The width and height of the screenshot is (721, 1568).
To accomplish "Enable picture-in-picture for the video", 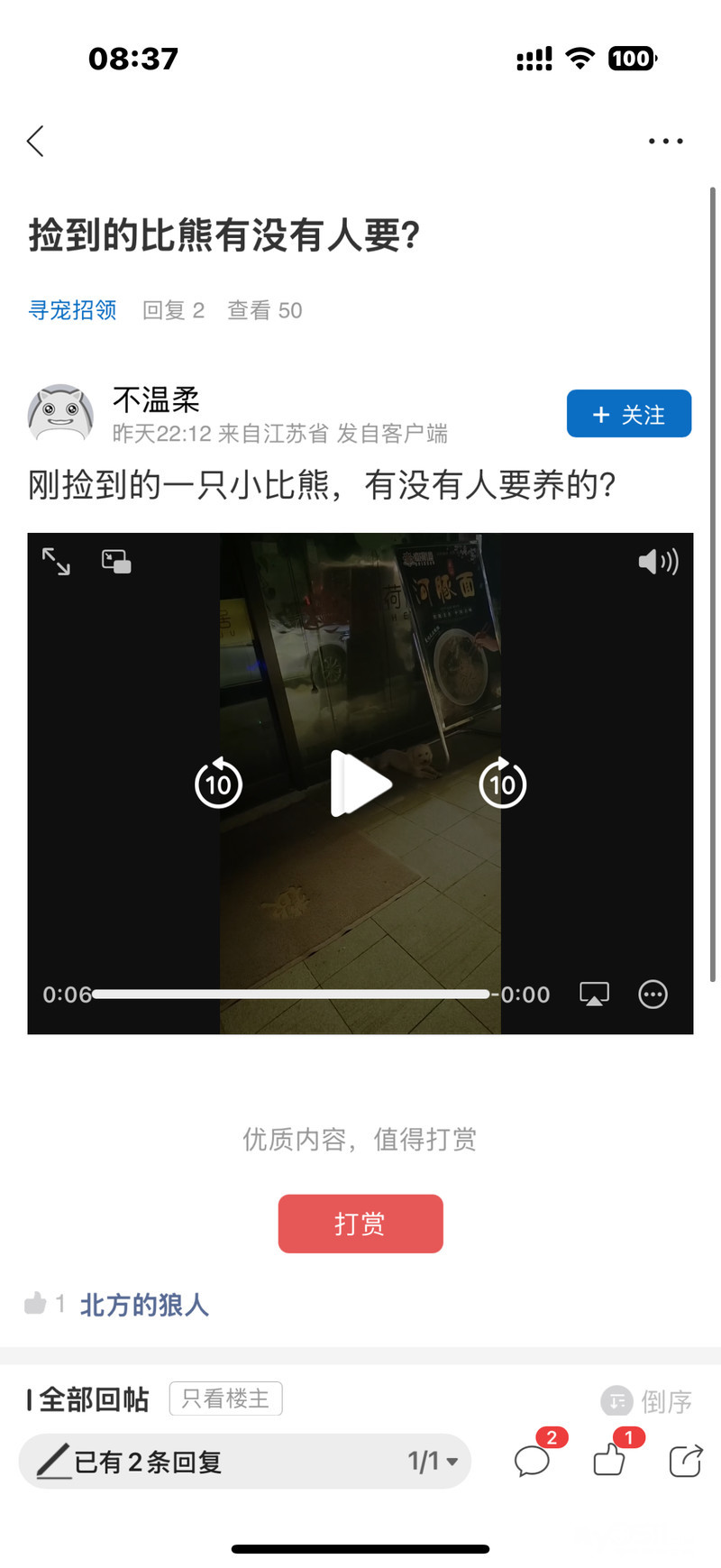I will [x=116, y=562].
